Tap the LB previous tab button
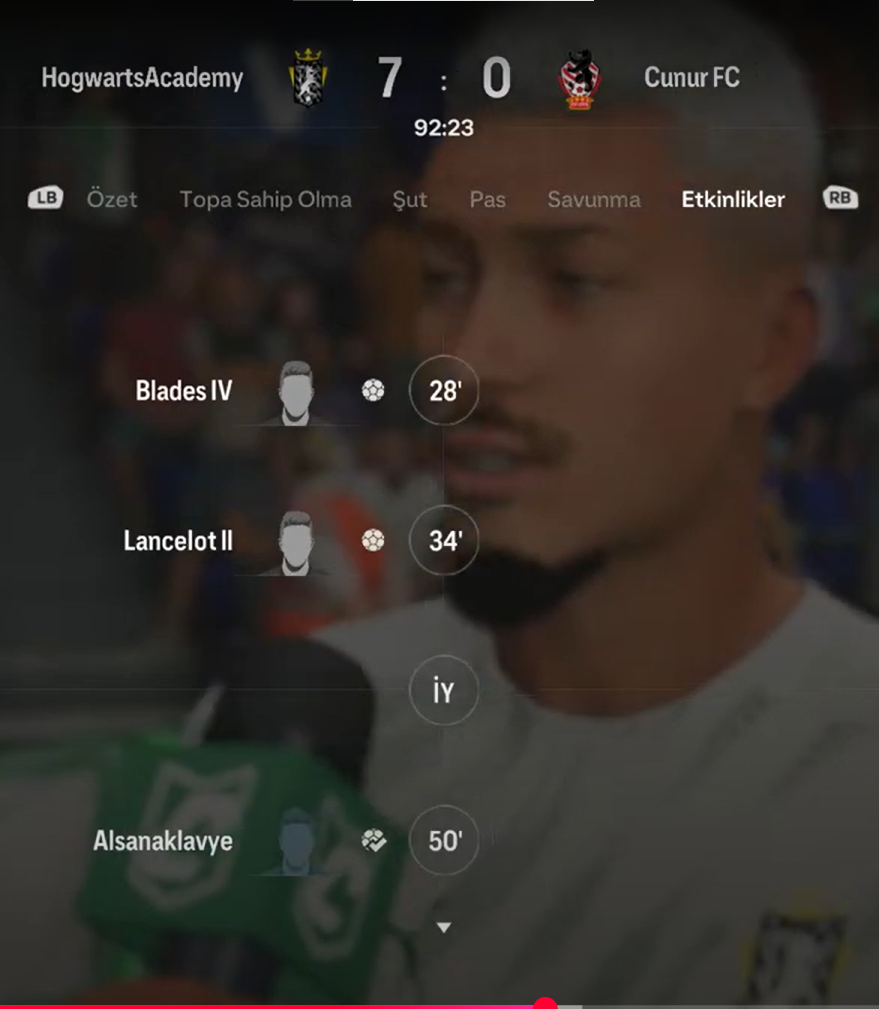Image resolution: width=879 pixels, height=1009 pixels. pyautogui.click(x=45, y=198)
